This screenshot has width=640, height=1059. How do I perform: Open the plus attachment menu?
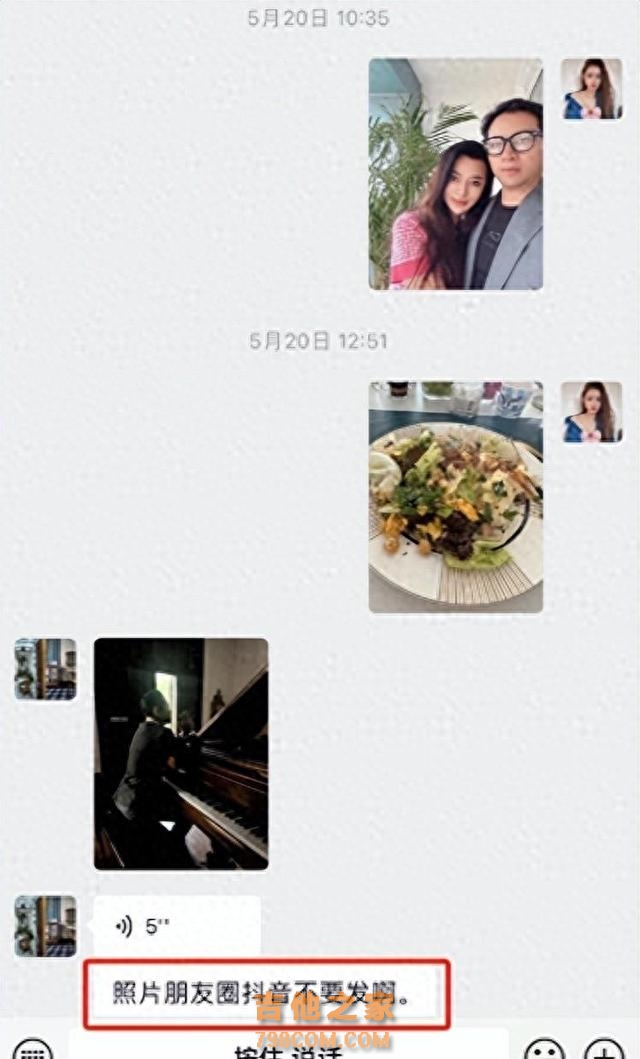click(603, 1048)
